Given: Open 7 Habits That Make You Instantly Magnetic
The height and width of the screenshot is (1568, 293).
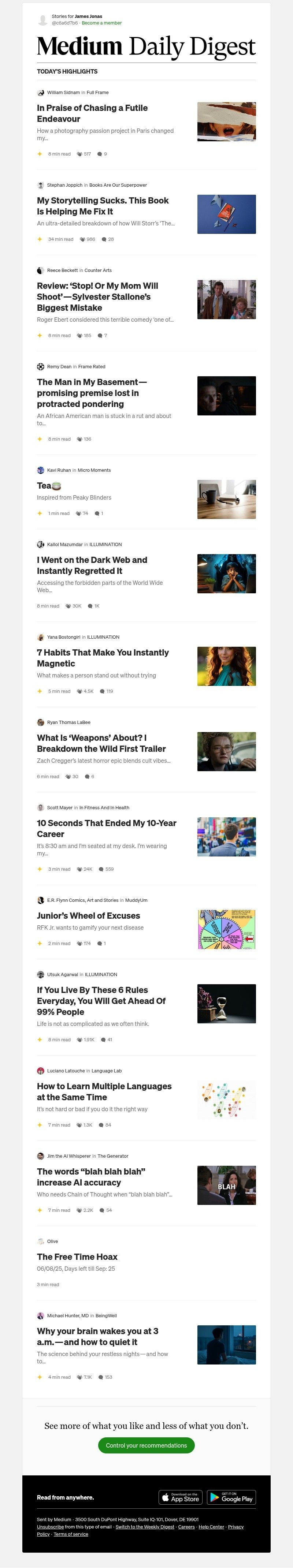Looking at the screenshot, I should (102, 658).
